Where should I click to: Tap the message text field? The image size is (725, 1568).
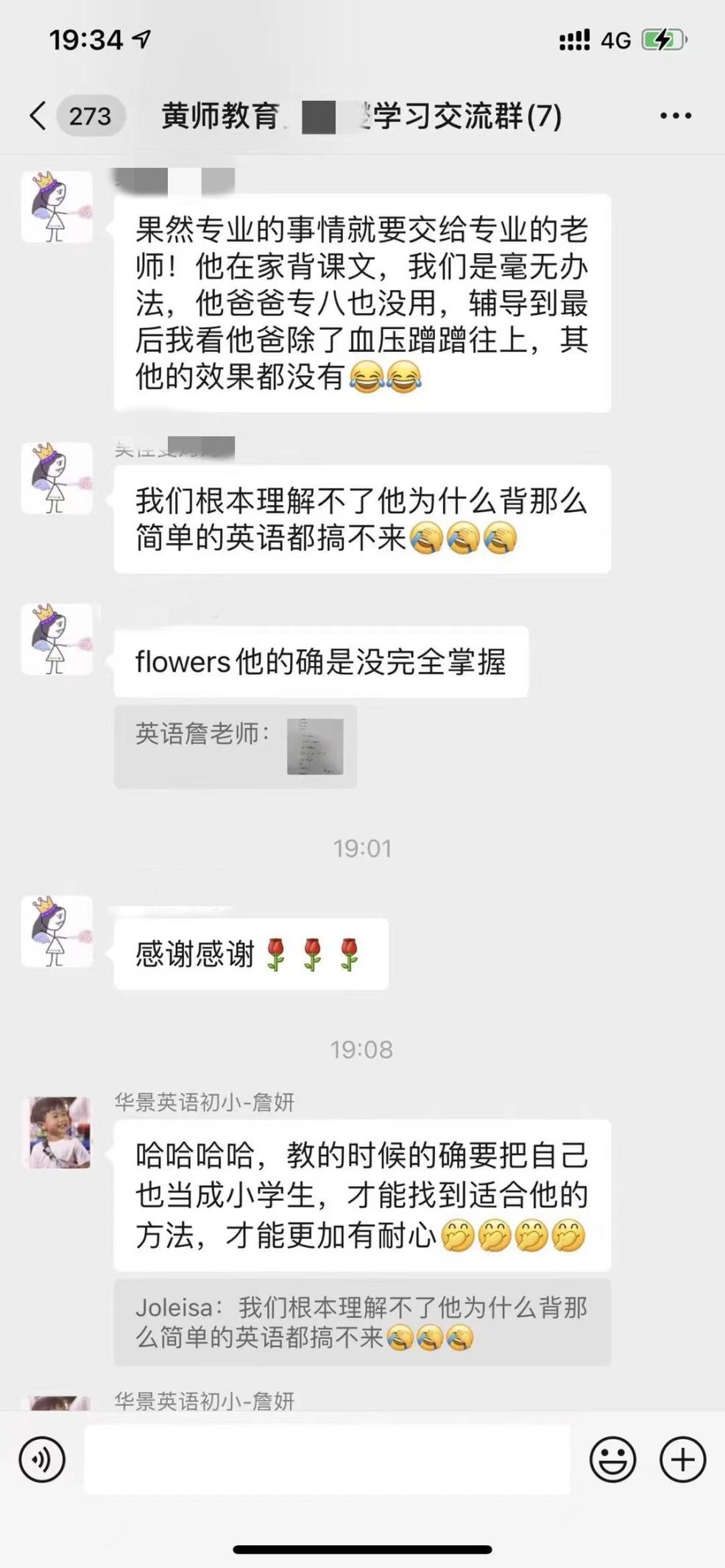(x=327, y=1459)
